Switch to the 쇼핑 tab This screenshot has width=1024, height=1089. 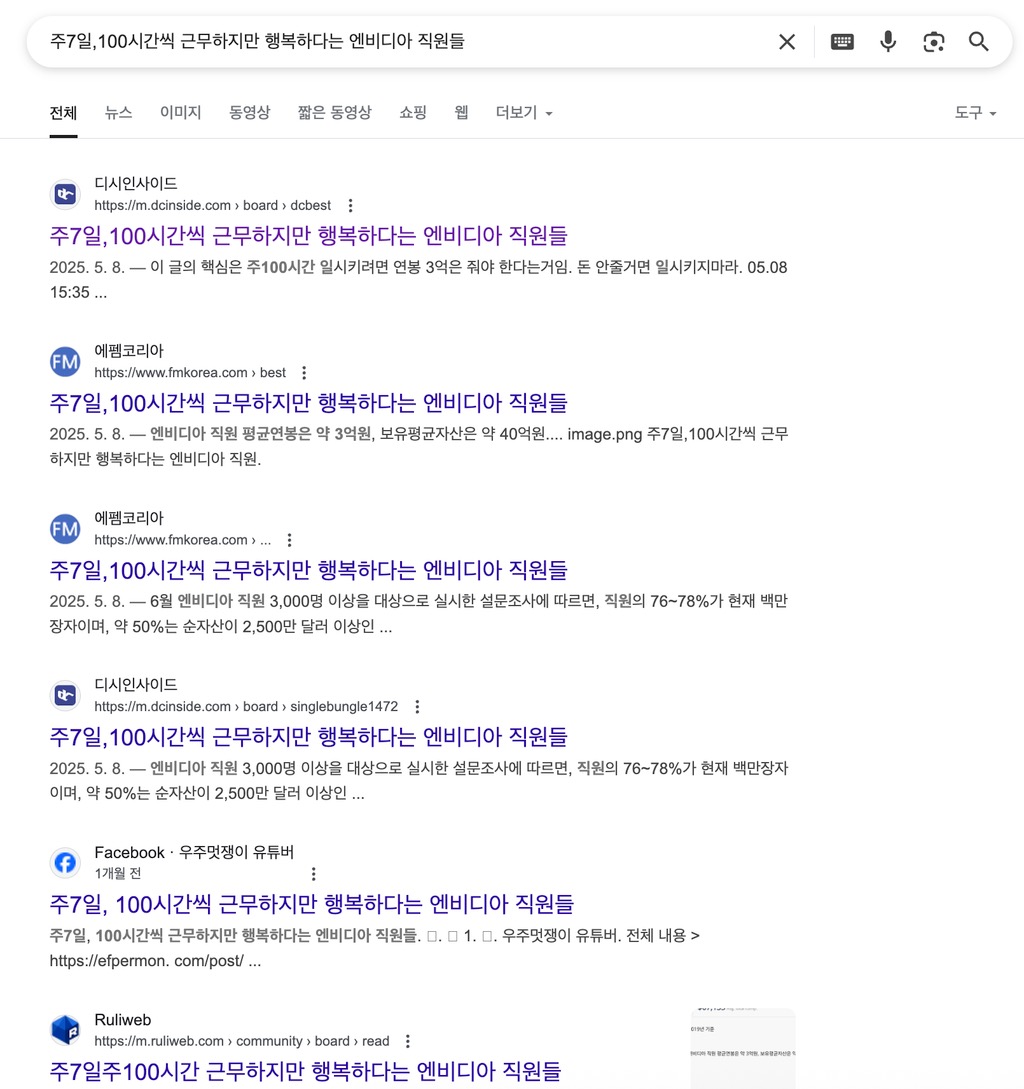click(413, 113)
